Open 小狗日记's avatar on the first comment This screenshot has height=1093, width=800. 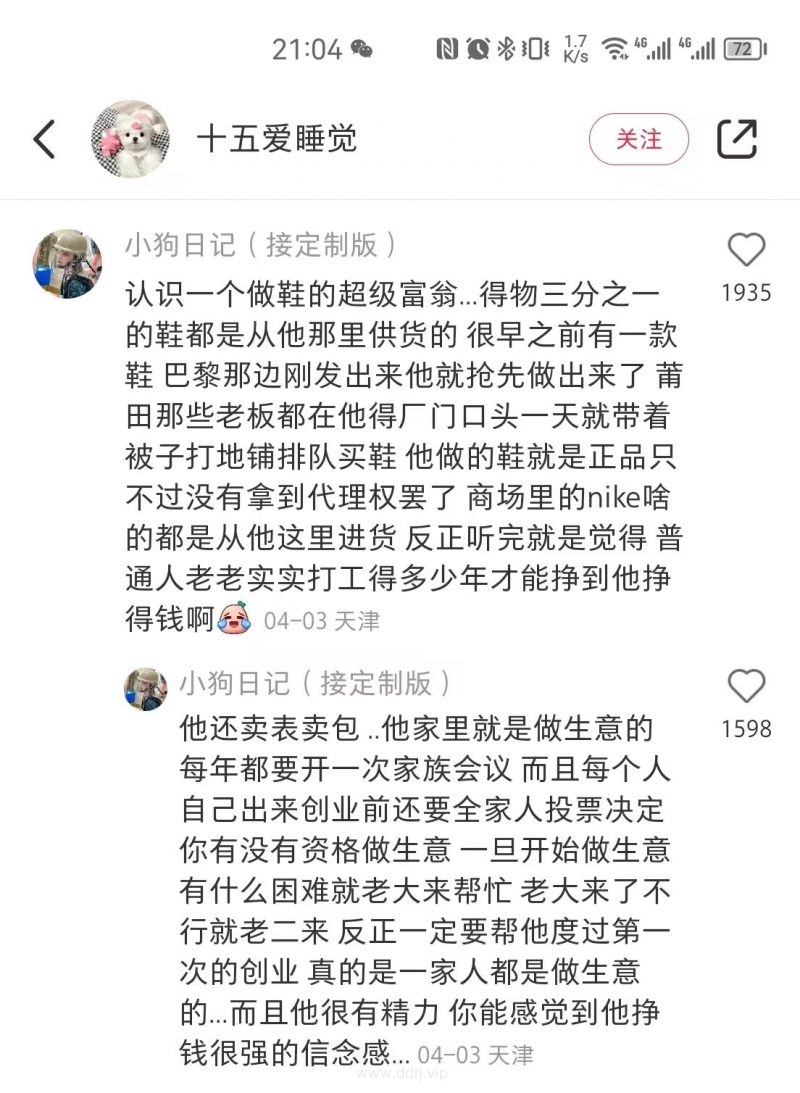(x=68, y=264)
